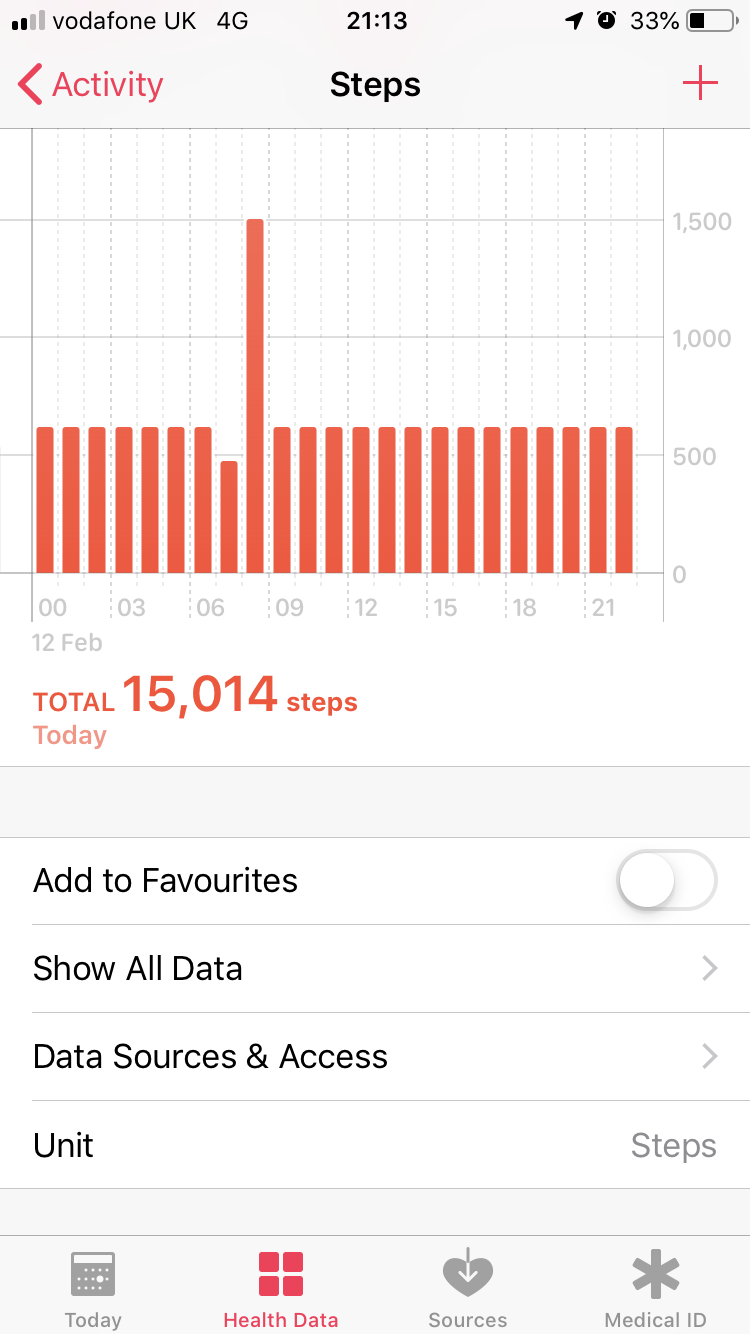Add new steps data with plus icon
The height and width of the screenshot is (1334, 750).
click(x=700, y=84)
